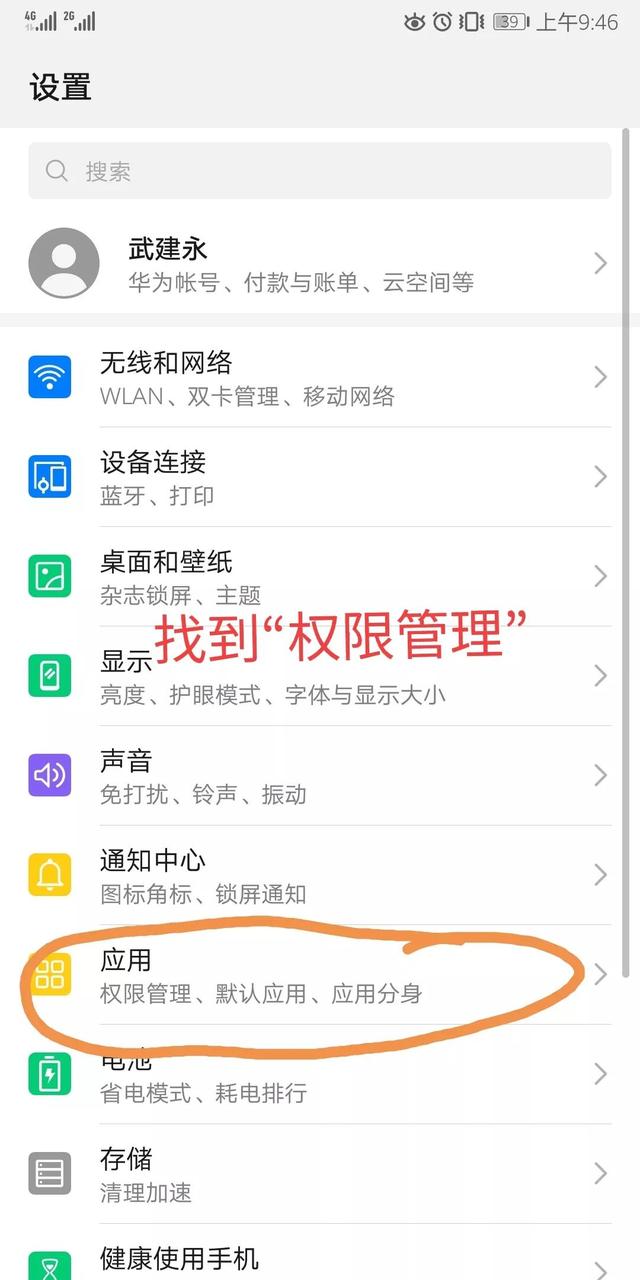
Task: Tap the 搜索 search box
Action: (319, 171)
